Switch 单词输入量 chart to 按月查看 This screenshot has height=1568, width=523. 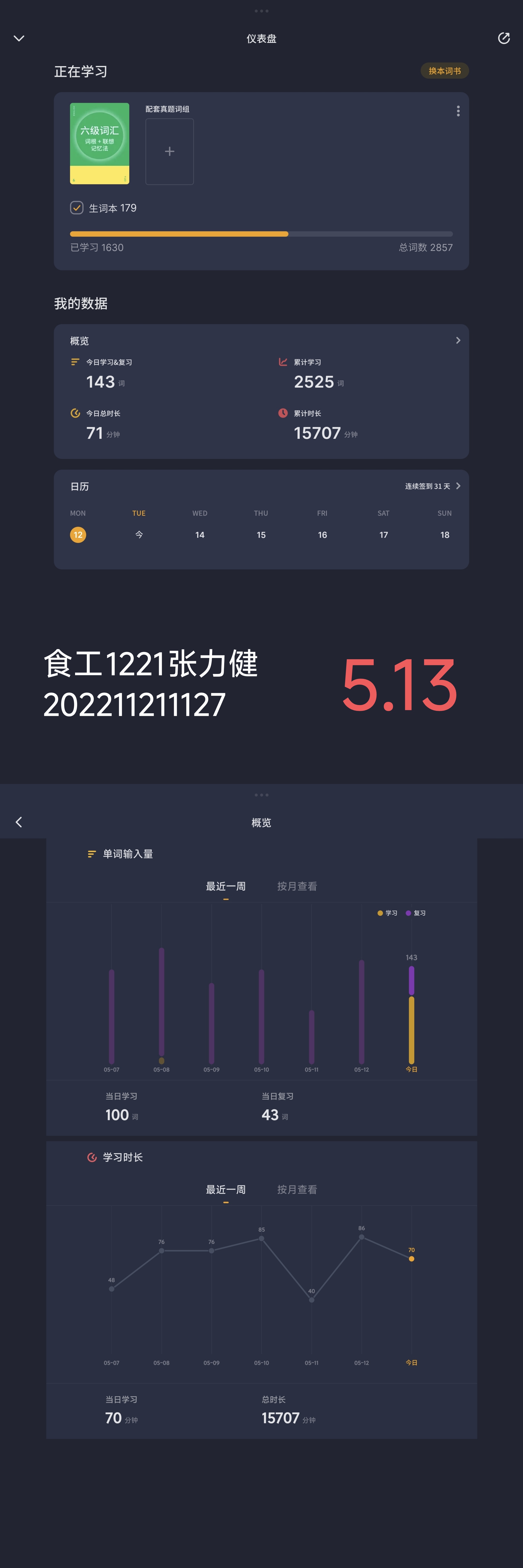pos(297,886)
